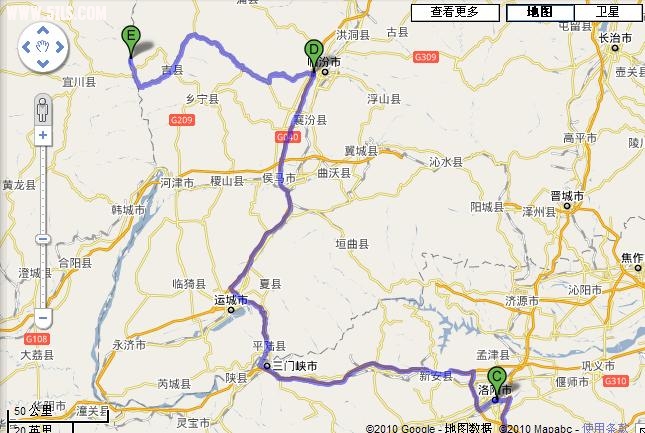Pan the map up with the arrow
This screenshot has width=645, height=433.
coord(43,31)
